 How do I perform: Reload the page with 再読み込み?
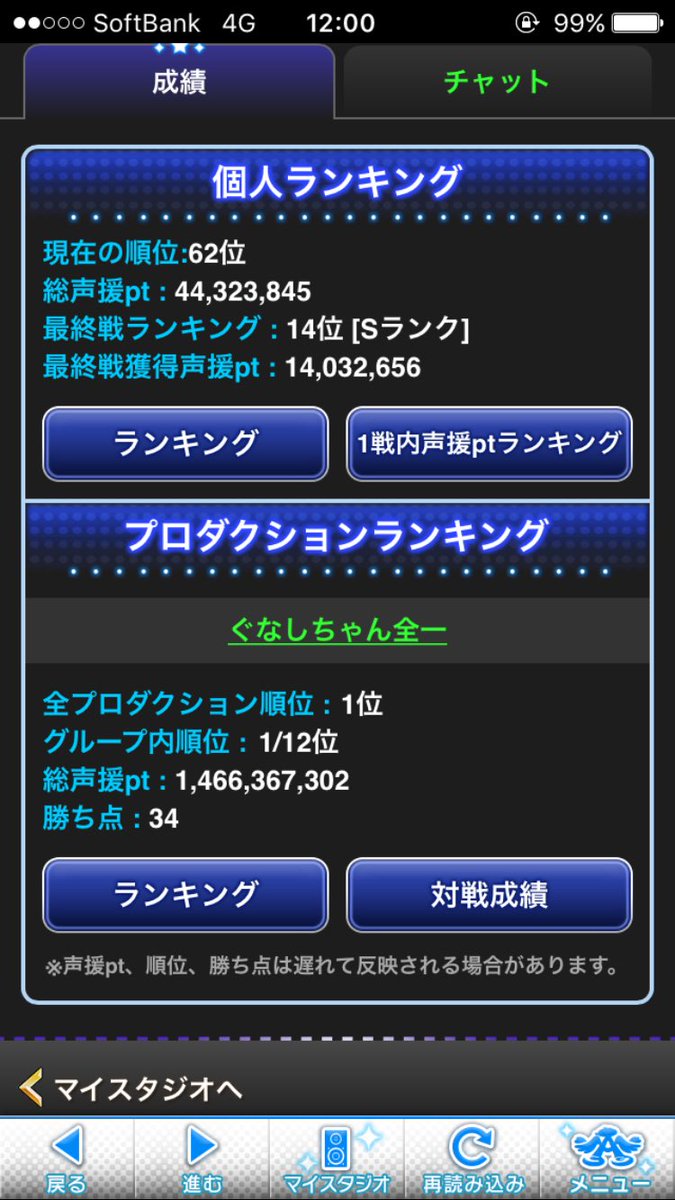[x=472, y=1158]
